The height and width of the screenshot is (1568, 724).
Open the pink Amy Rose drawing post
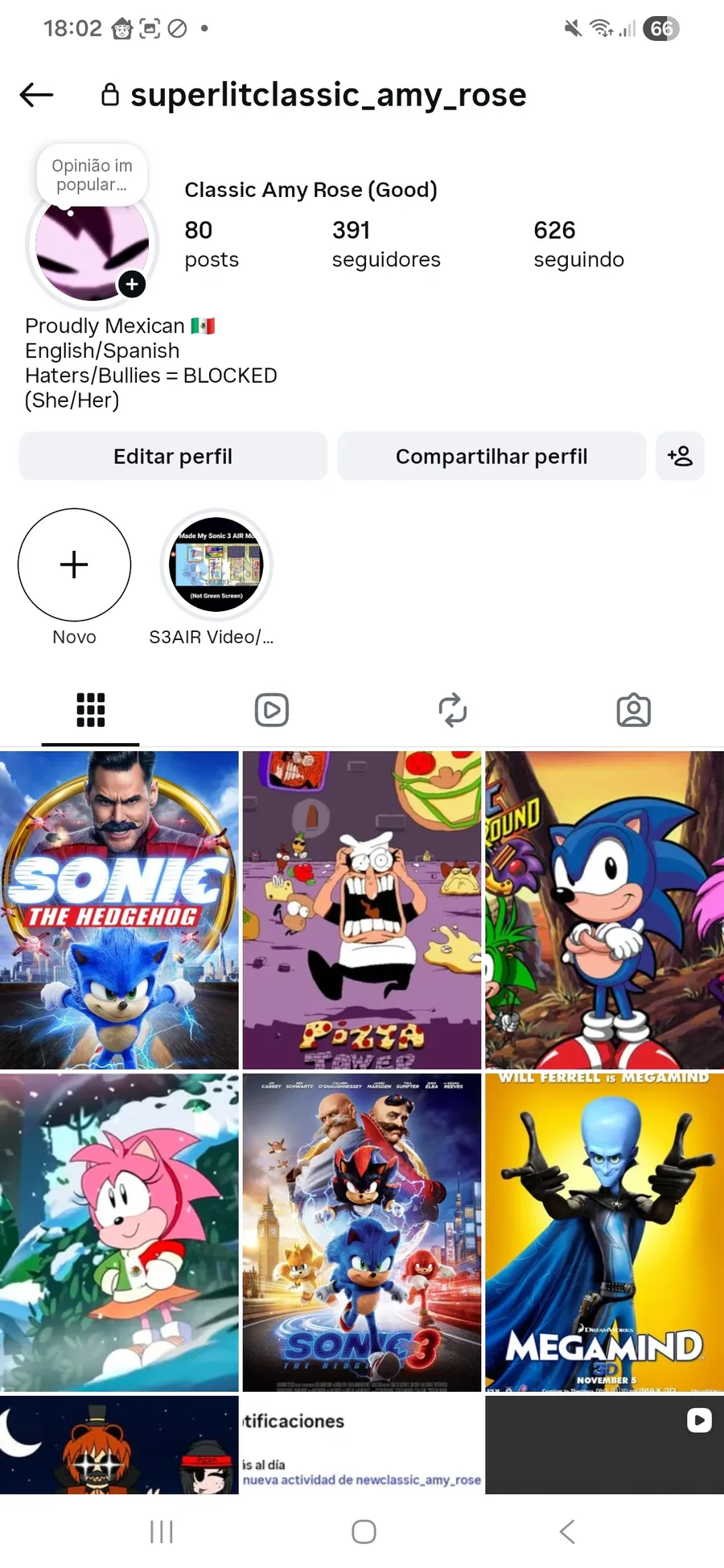tap(119, 1232)
